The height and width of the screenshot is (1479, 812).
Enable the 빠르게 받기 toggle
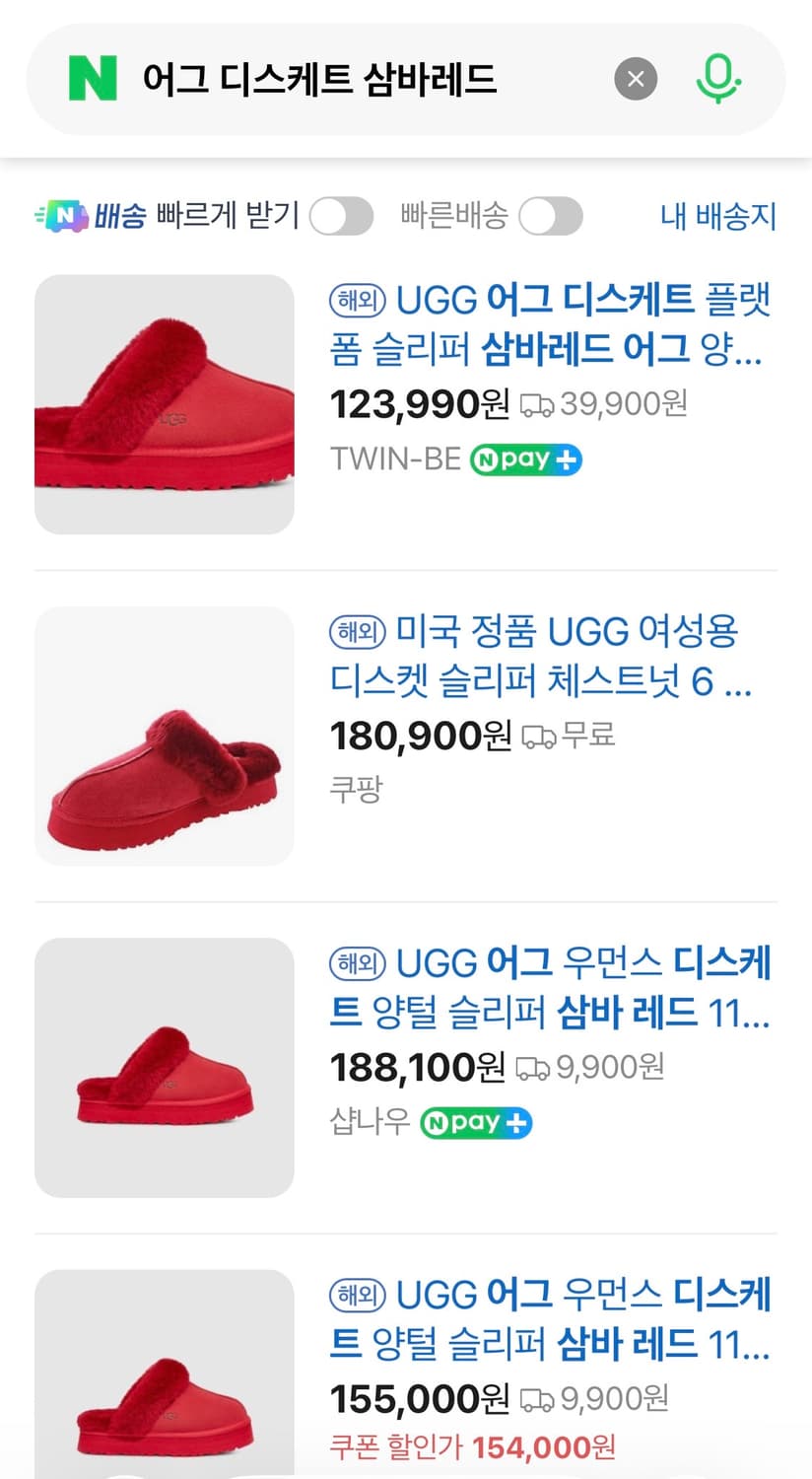point(341,215)
